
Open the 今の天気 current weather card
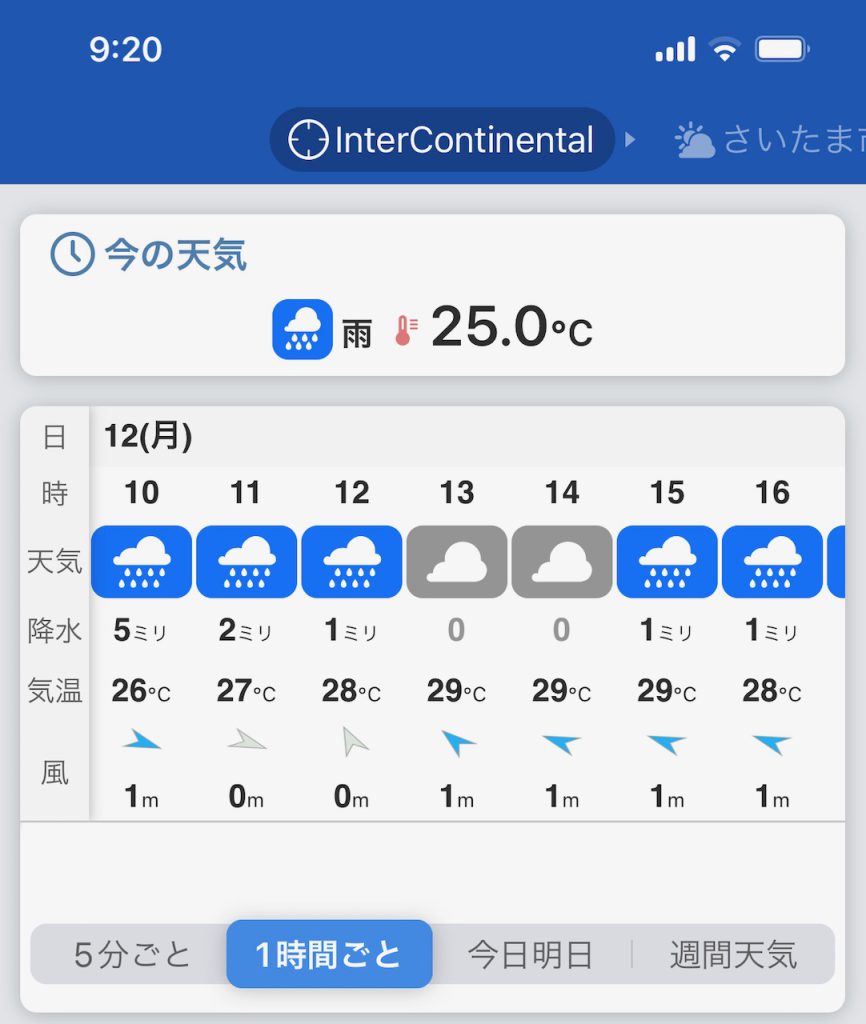pyautogui.click(x=432, y=296)
